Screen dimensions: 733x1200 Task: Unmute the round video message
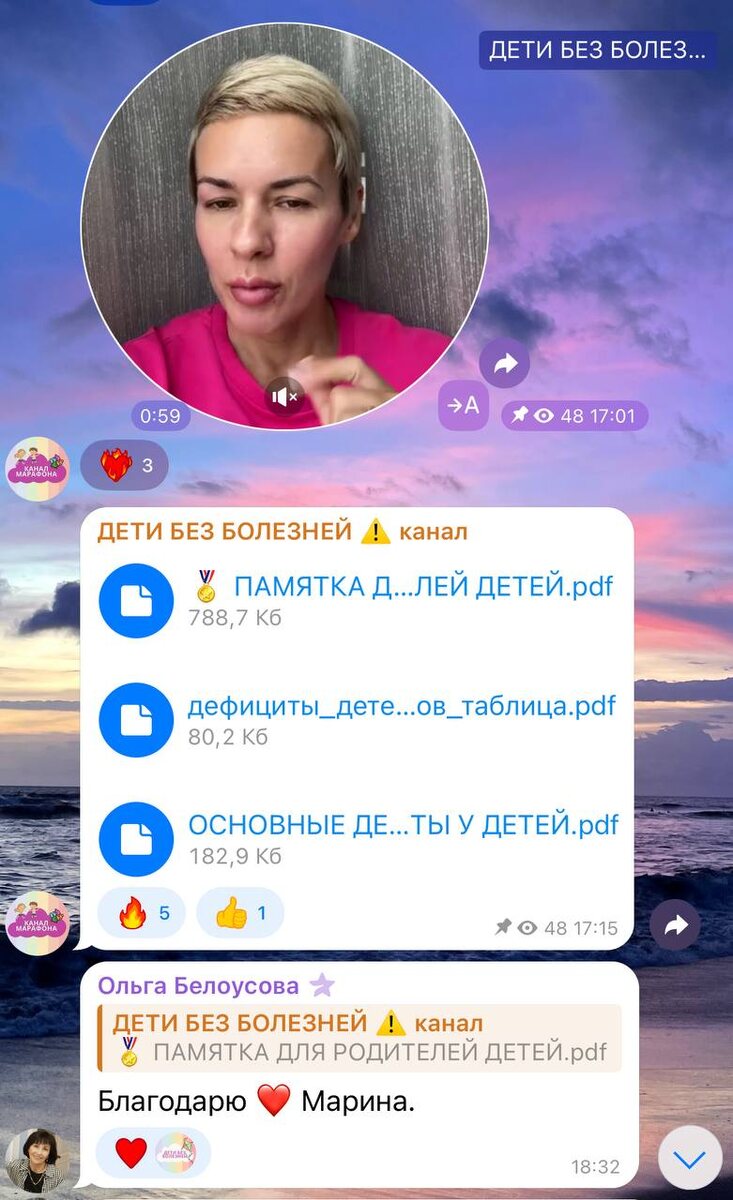tap(285, 397)
